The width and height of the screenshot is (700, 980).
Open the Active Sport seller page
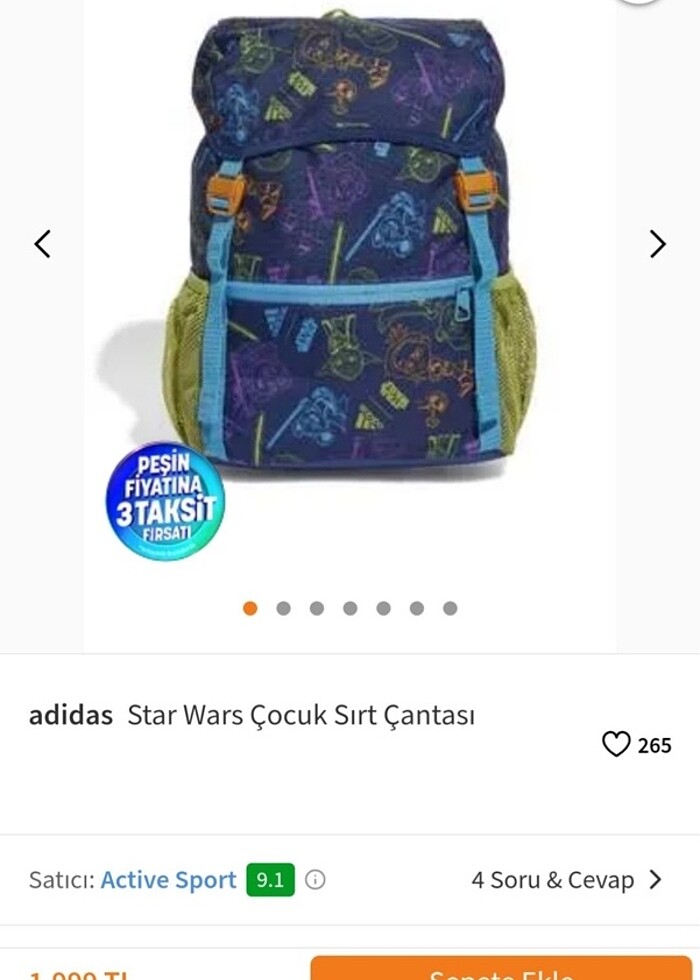pos(168,880)
